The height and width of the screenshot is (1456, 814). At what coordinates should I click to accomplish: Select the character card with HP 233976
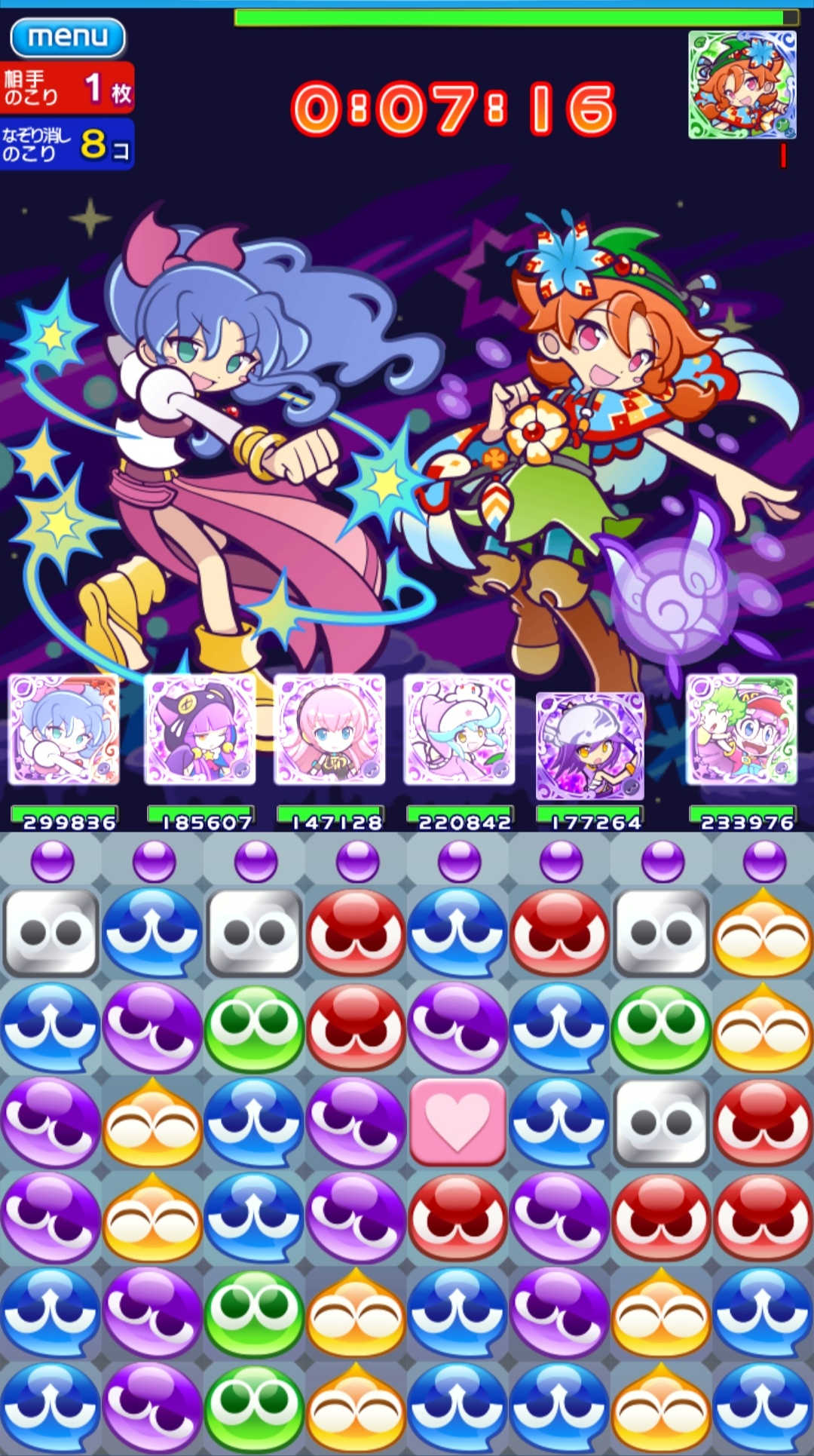click(742, 730)
